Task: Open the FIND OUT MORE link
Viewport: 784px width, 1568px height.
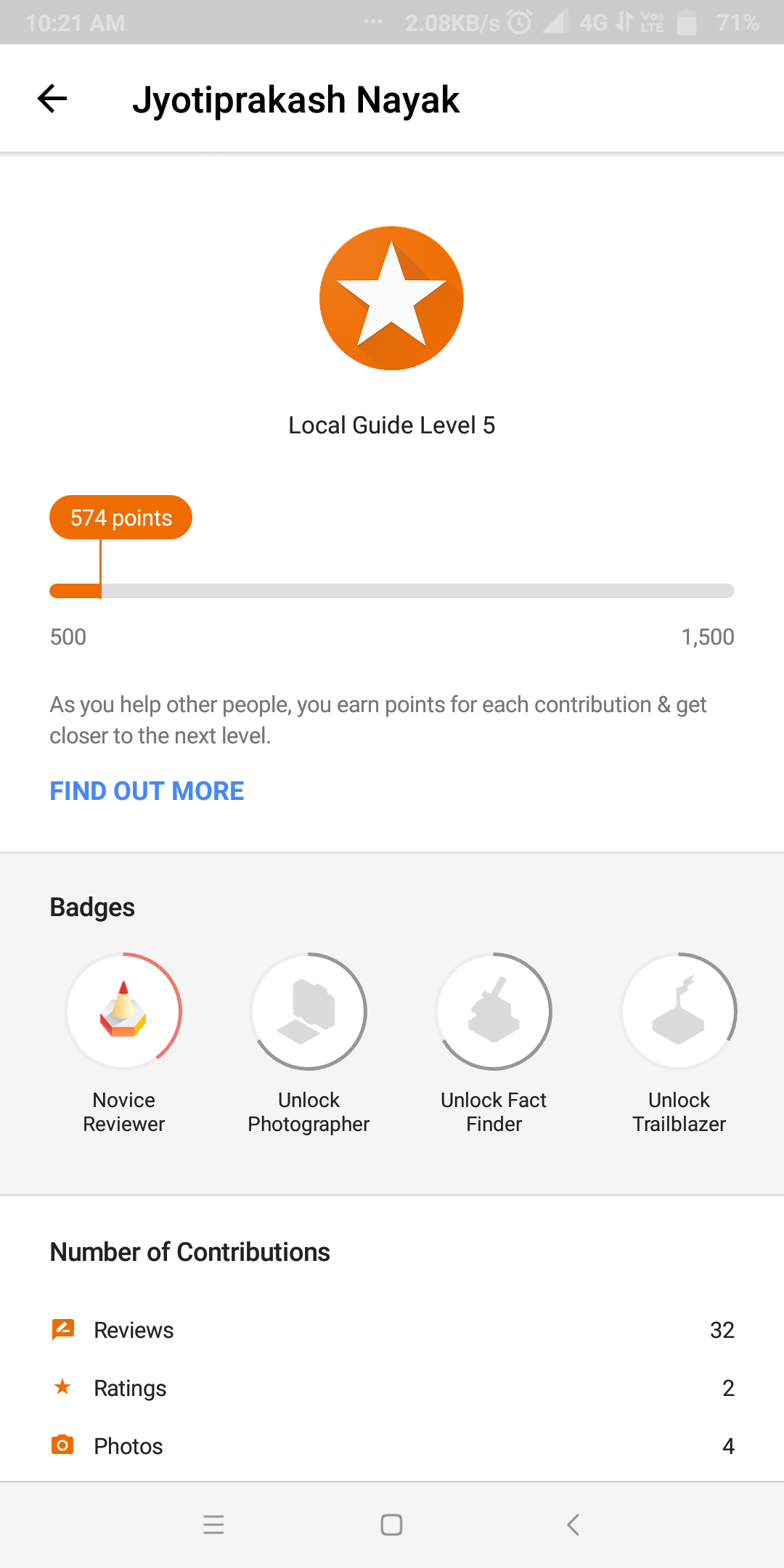Action: [x=147, y=791]
